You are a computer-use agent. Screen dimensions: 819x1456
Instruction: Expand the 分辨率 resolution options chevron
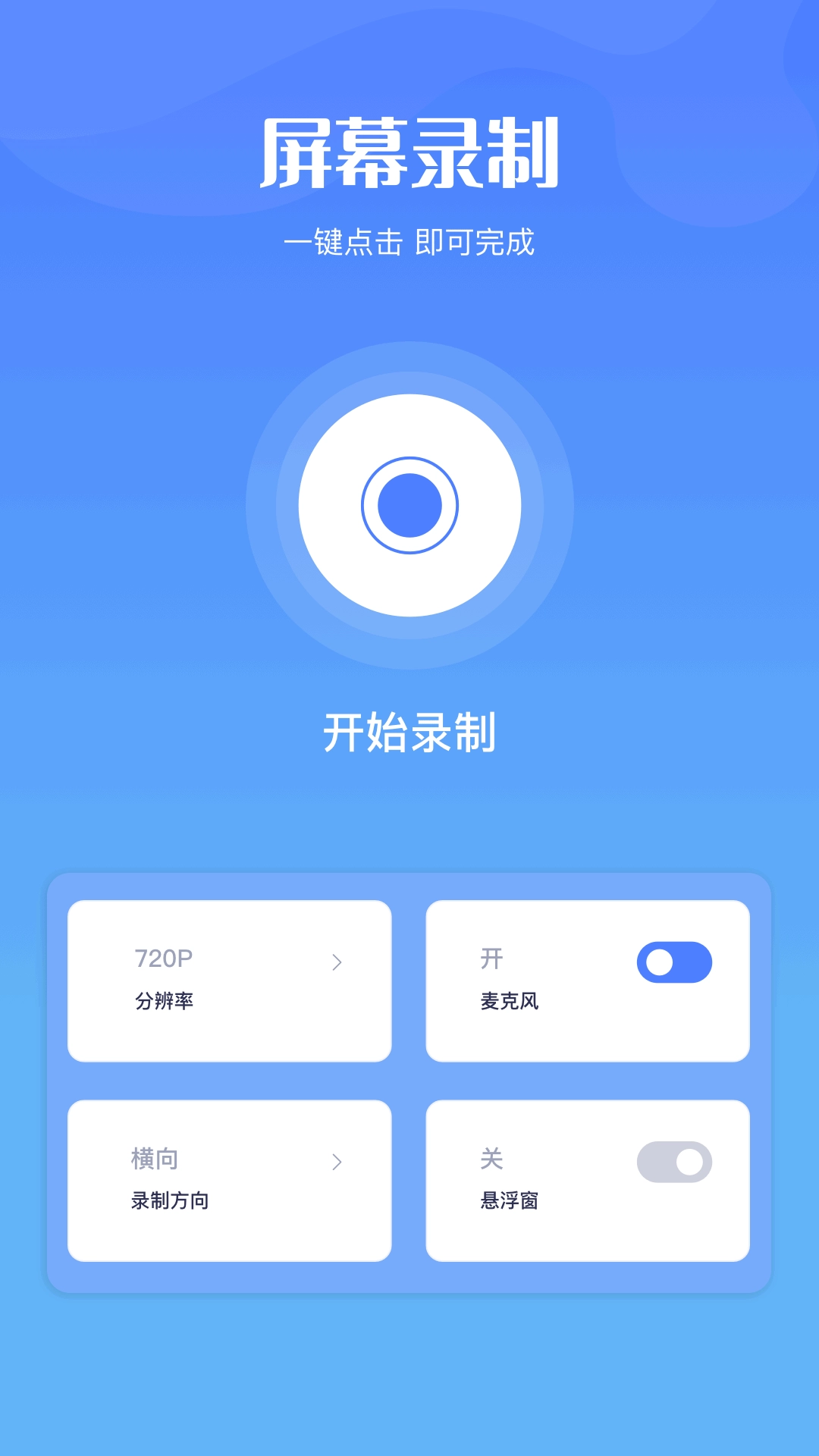coord(337,963)
